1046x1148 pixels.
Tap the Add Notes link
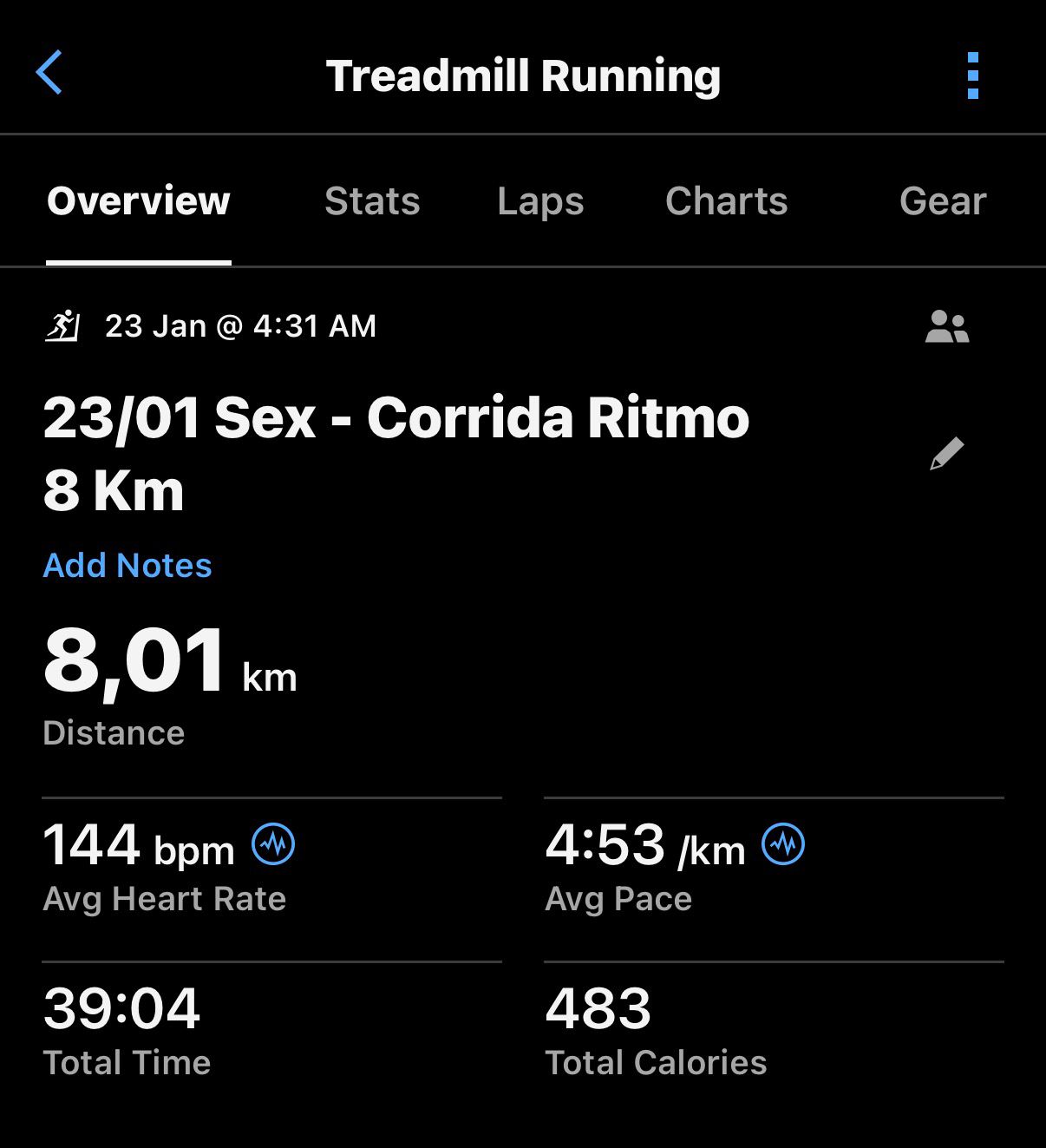click(x=127, y=566)
